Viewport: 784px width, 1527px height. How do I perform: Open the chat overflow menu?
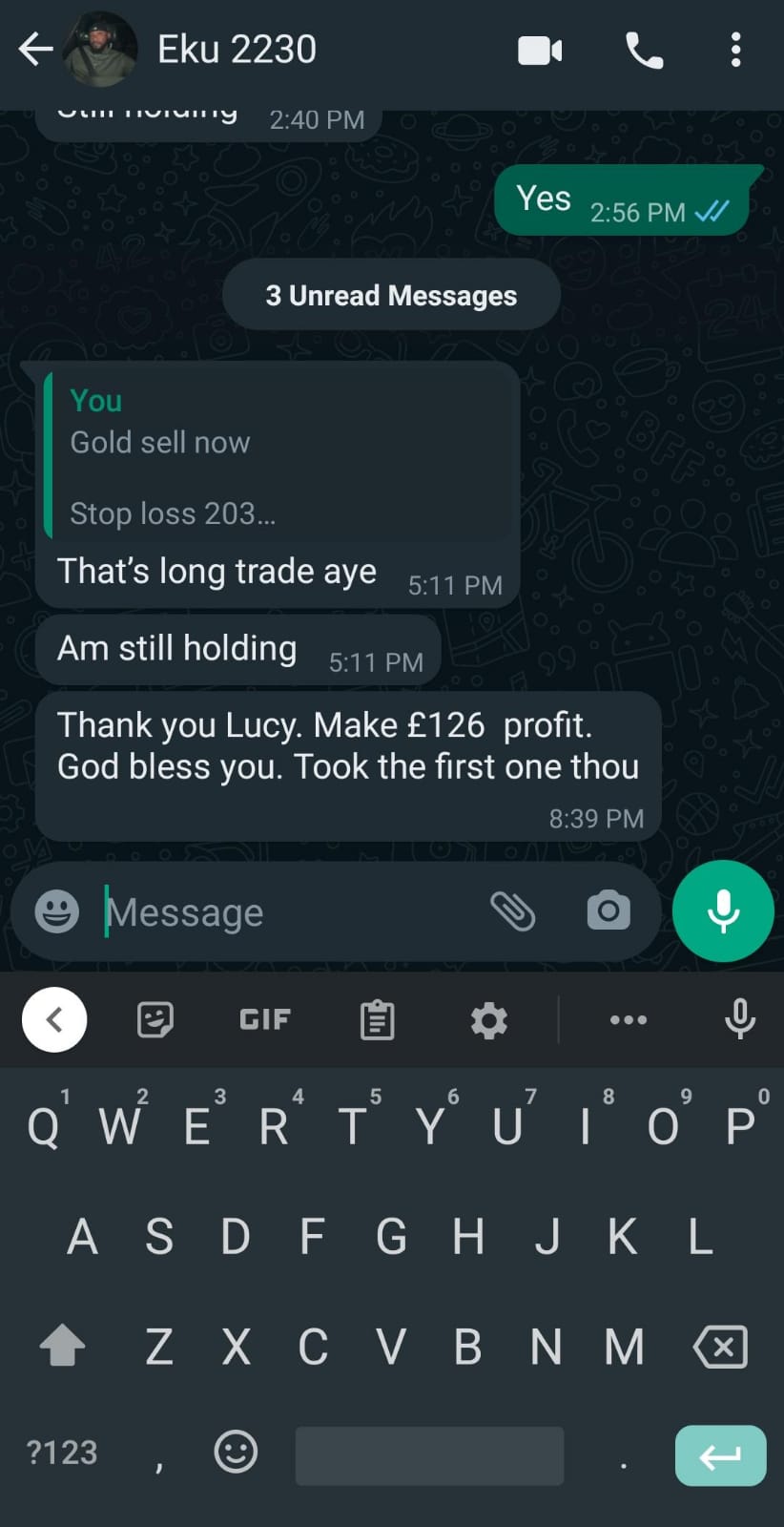click(x=735, y=51)
